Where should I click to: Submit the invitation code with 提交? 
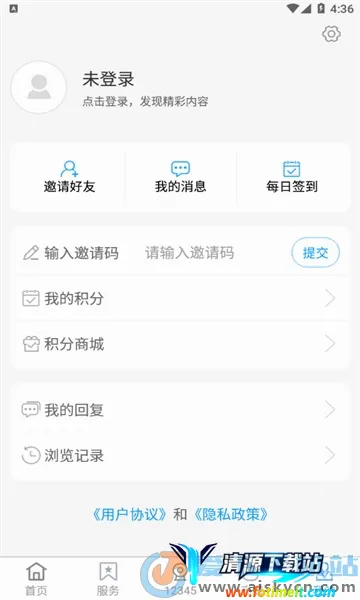pyautogui.click(x=315, y=253)
